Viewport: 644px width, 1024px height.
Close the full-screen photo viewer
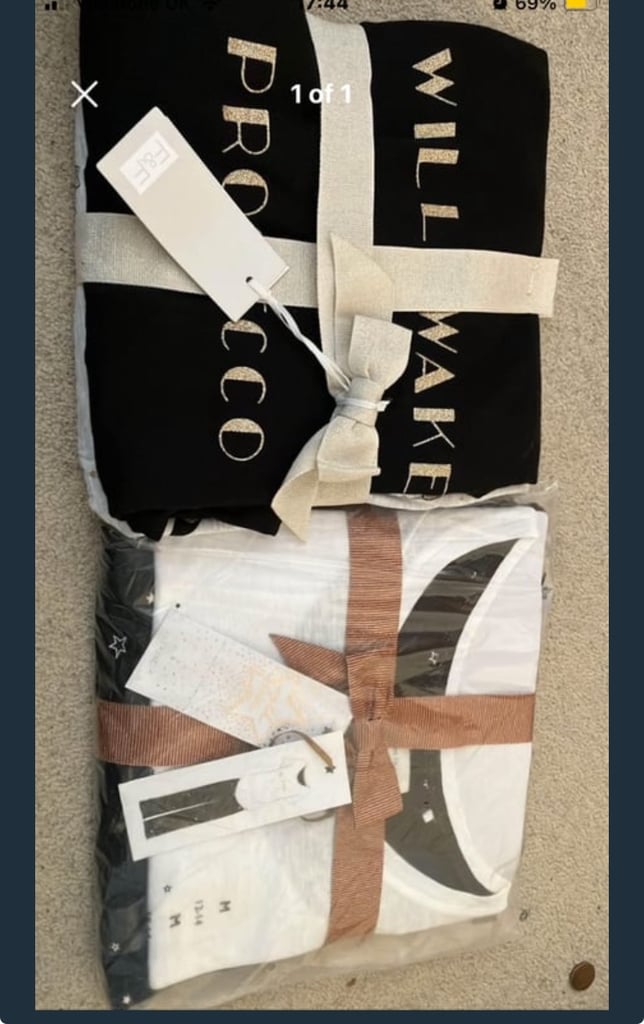pyautogui.click(x=84, y=95)
